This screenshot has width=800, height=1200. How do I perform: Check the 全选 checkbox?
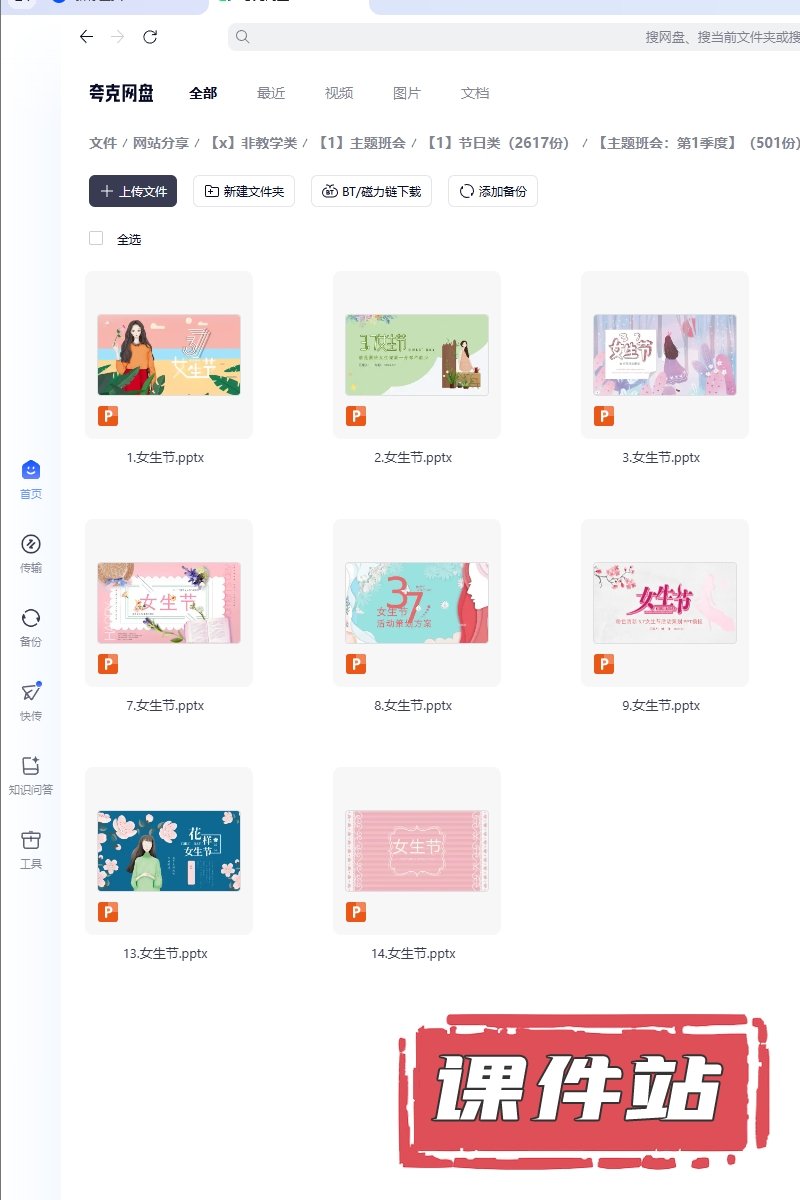coord(96,238)
